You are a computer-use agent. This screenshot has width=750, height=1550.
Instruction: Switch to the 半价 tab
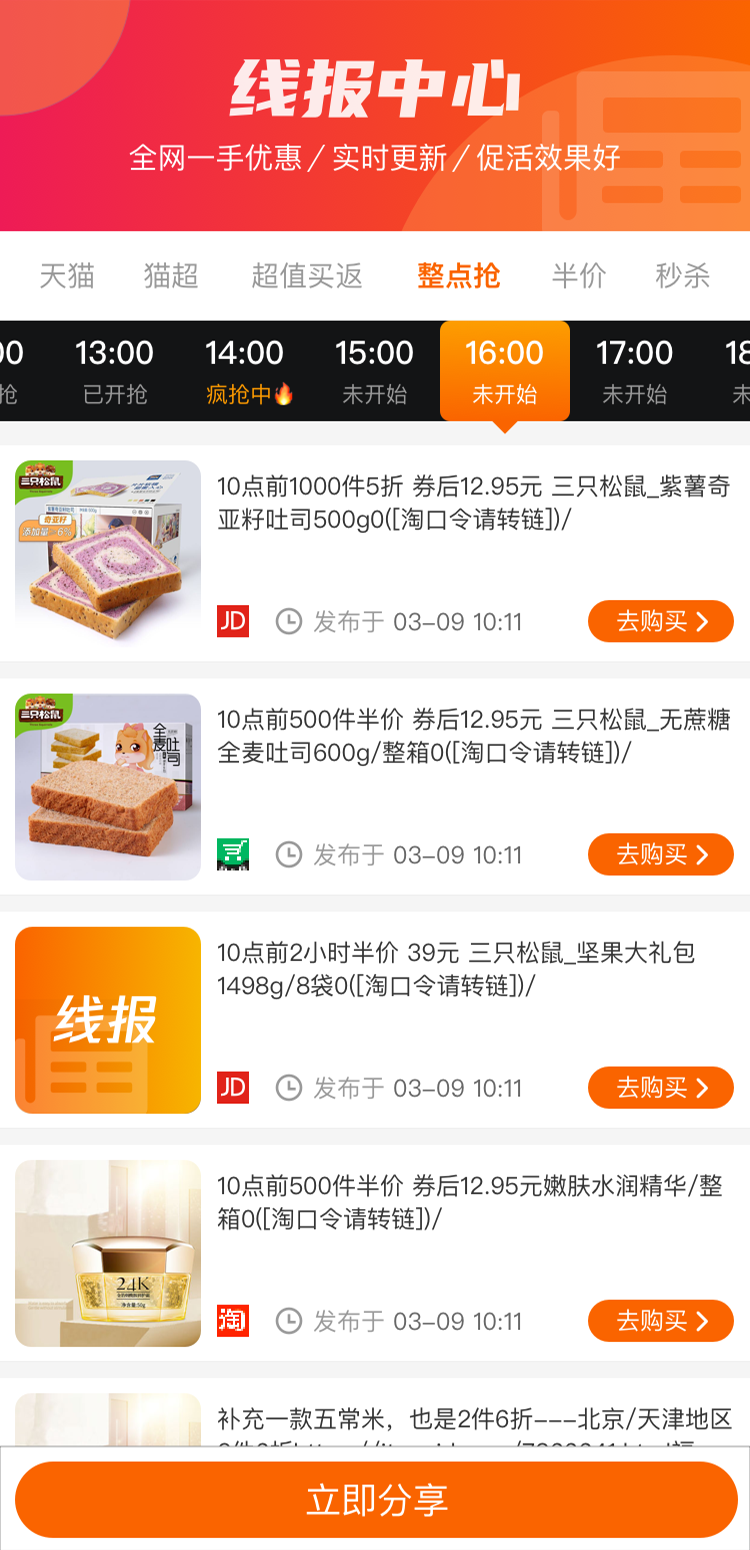[x=579, y=276]
